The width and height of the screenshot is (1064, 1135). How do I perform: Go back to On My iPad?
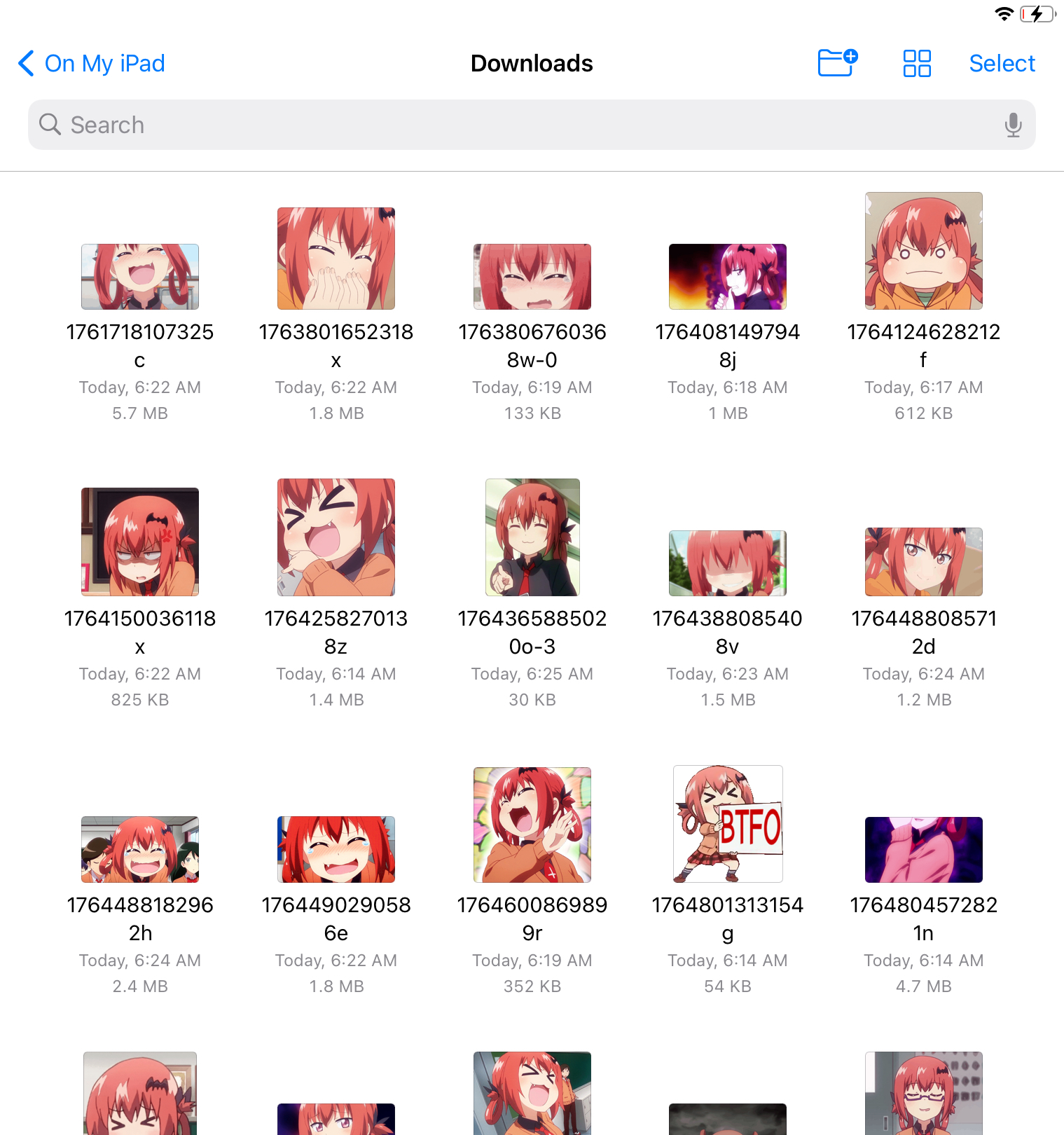(x=91, y=64)
